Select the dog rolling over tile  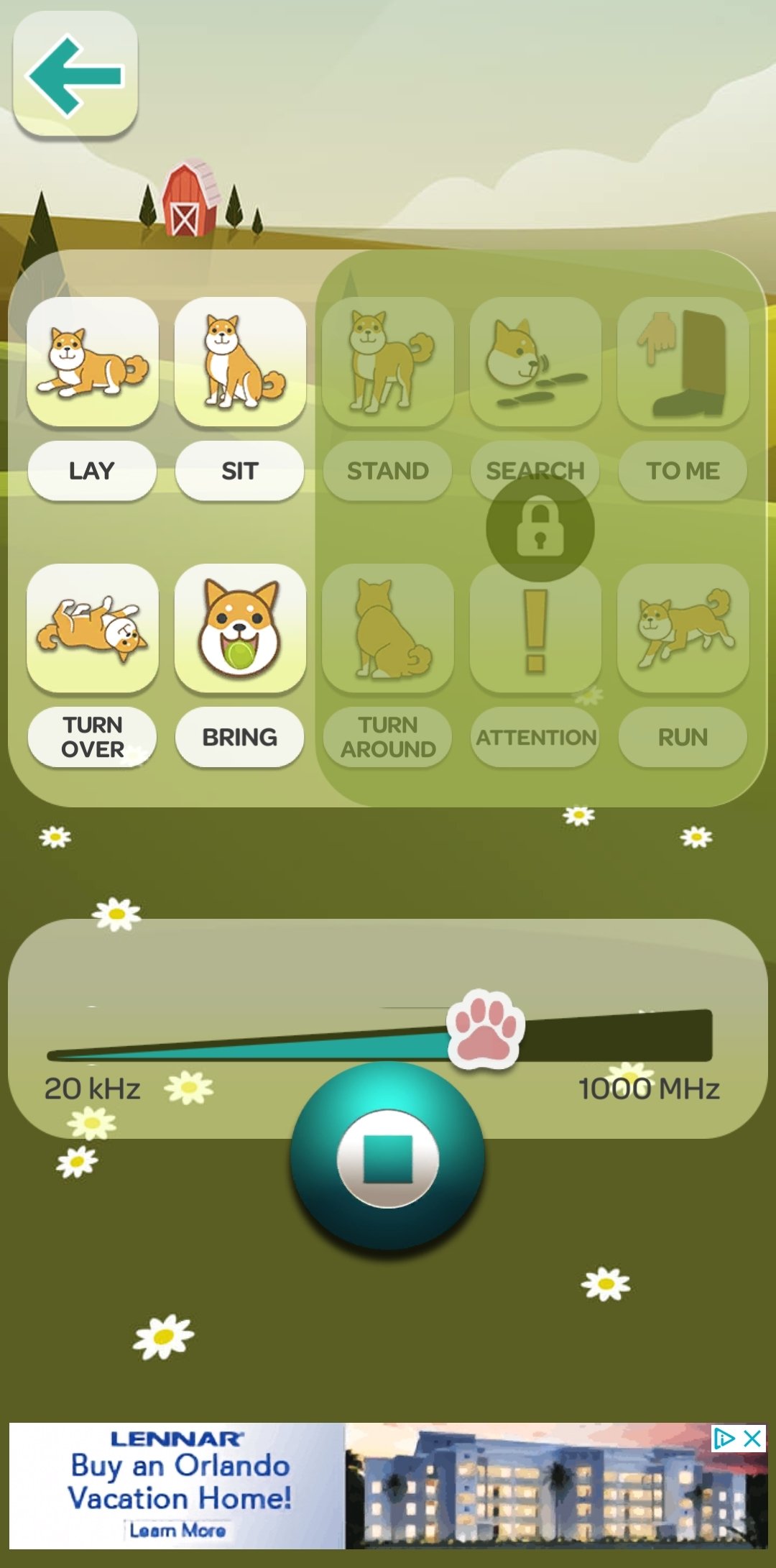[x=93, y=628]
